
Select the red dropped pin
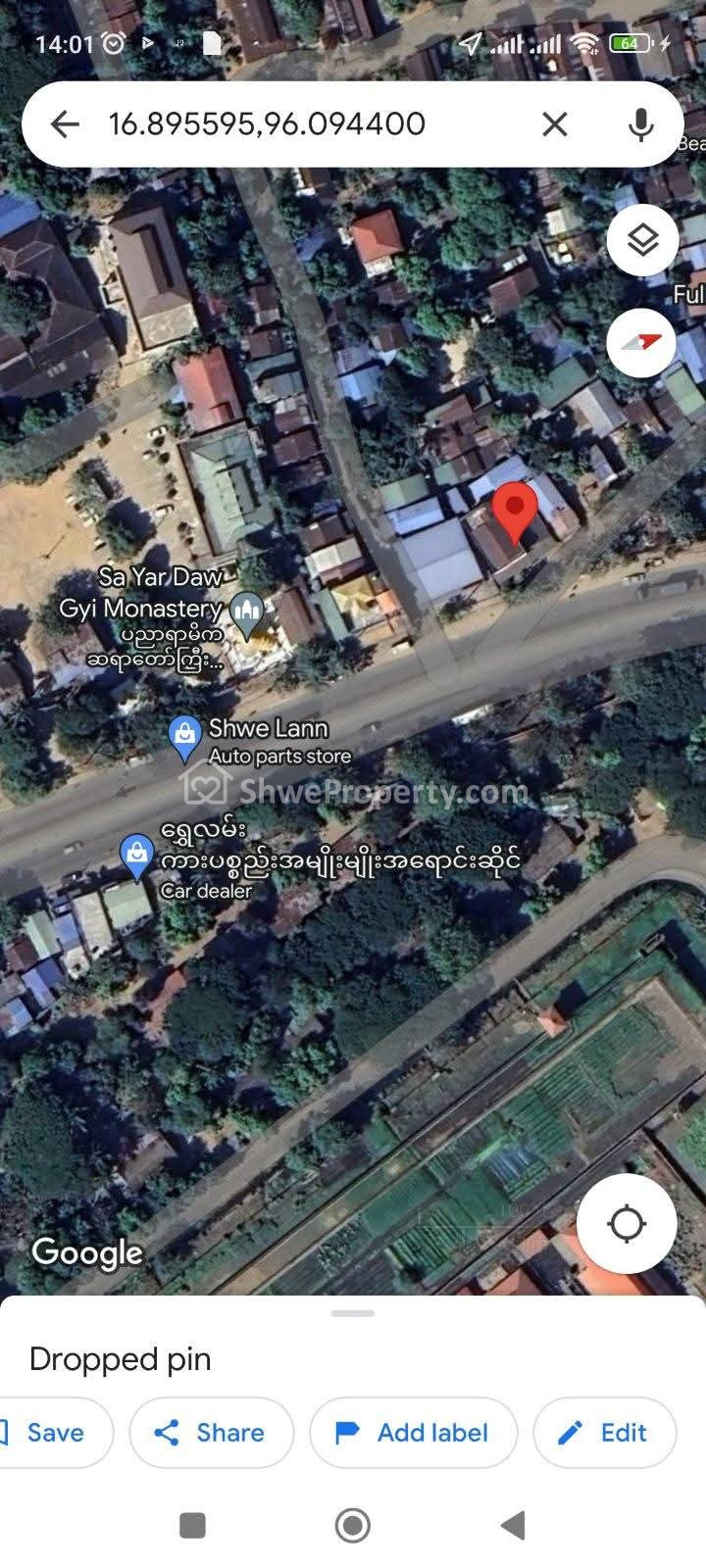tap(514, 512)
